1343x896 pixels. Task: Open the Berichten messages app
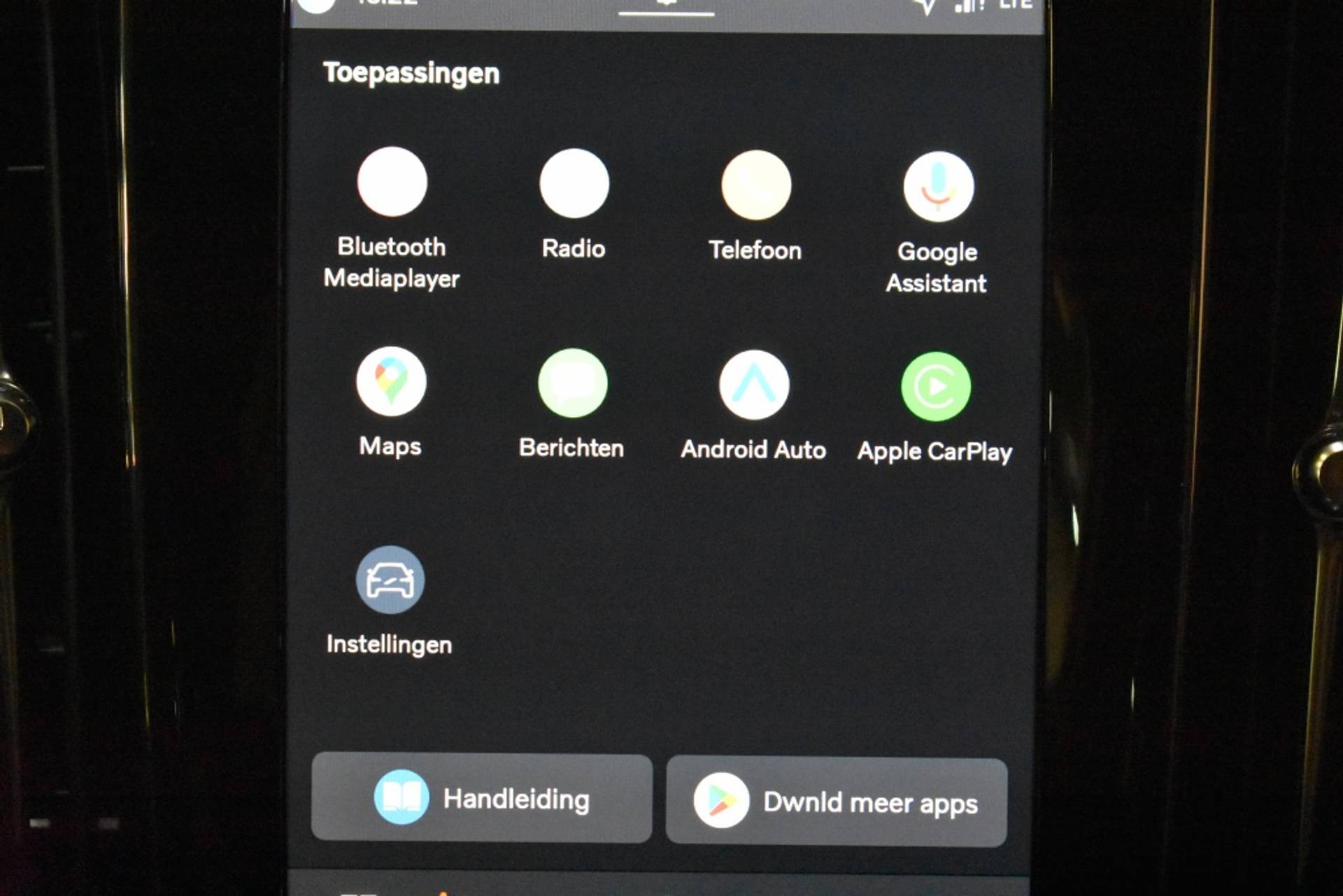[572, 384]
